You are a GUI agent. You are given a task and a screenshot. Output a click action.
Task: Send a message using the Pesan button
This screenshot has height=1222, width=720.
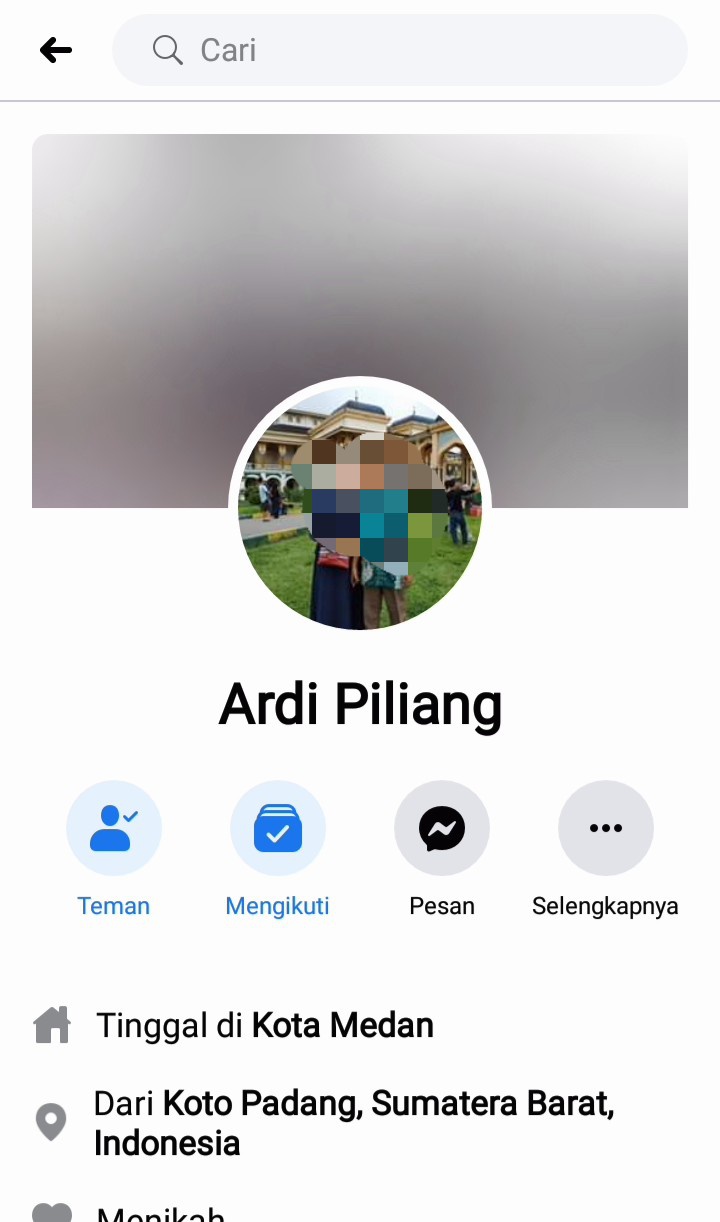tap(442, 905)
